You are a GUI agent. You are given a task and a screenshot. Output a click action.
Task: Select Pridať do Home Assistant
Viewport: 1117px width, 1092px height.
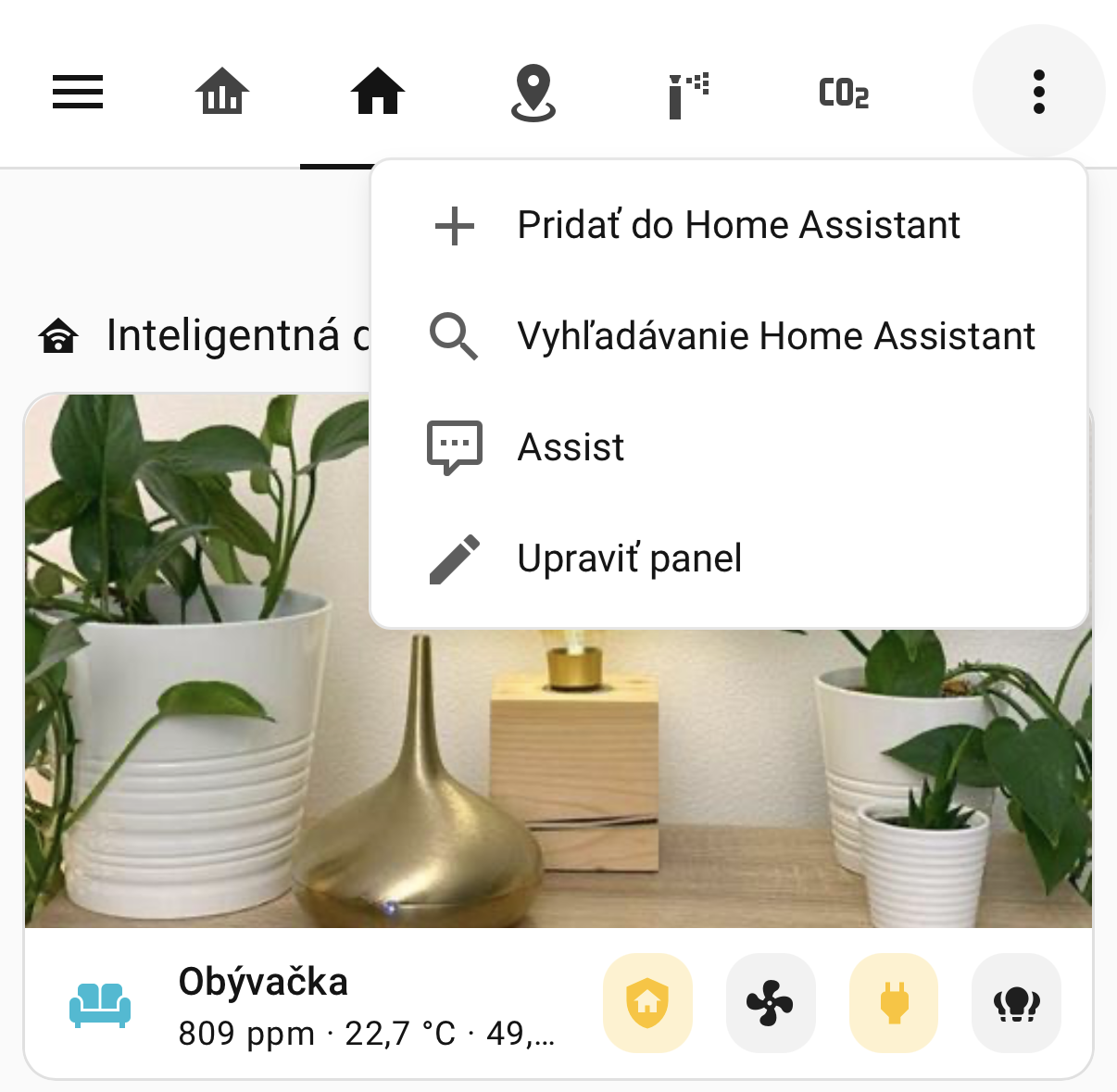pyautogui.click(x=738, y=225)
